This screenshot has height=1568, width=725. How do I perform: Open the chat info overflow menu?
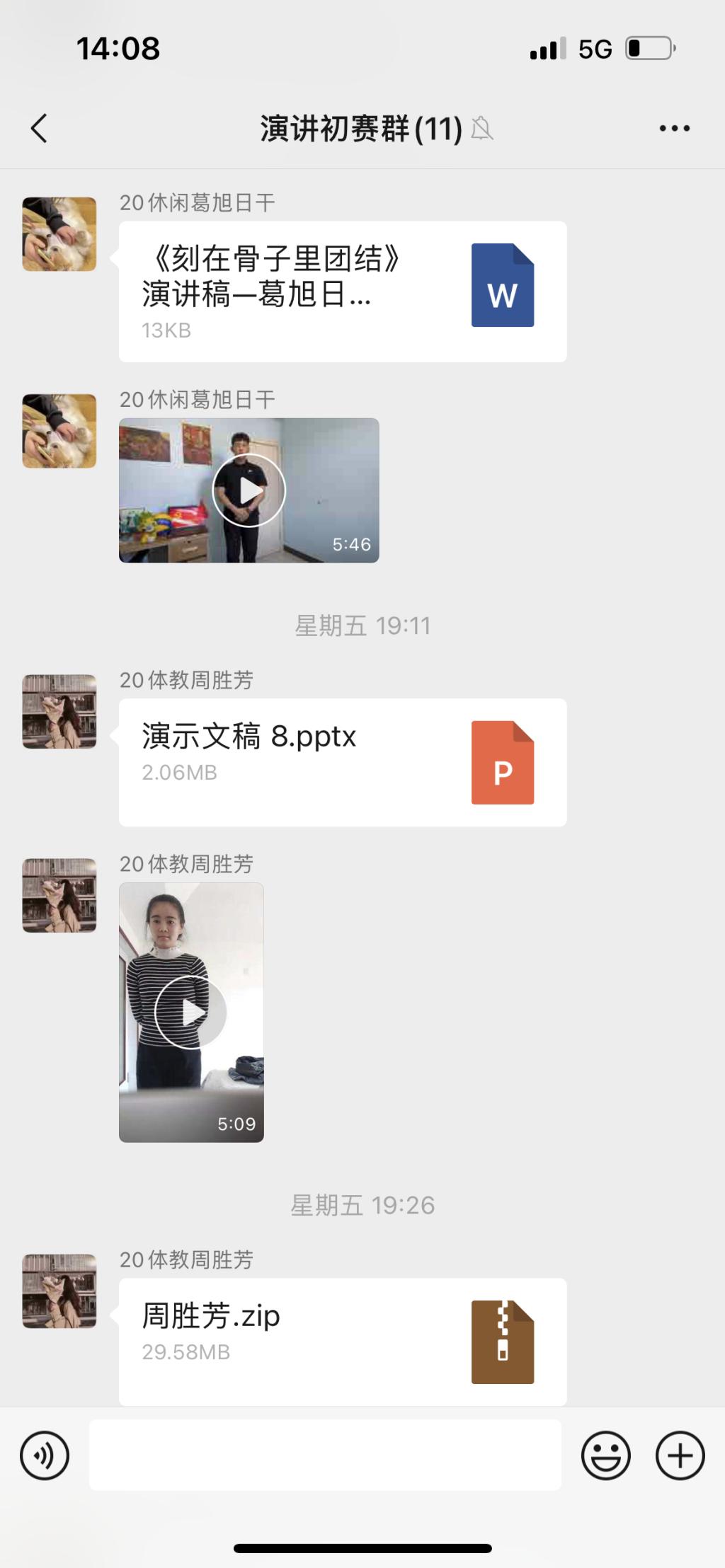pyautogui.click(x=674, y=129)
